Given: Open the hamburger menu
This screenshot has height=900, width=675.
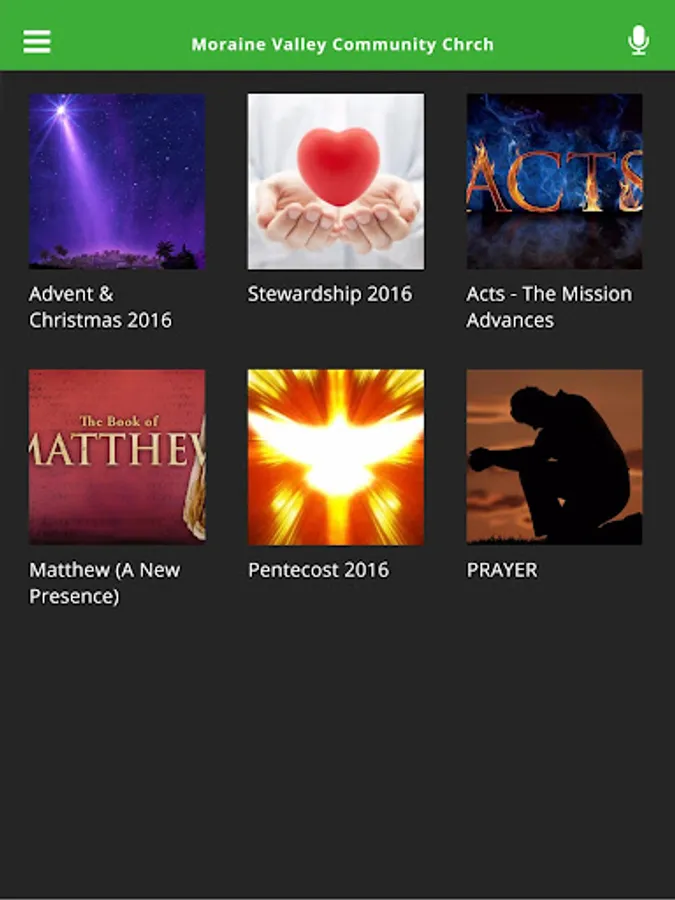Looking at the screenshot, I should point(37,42).
